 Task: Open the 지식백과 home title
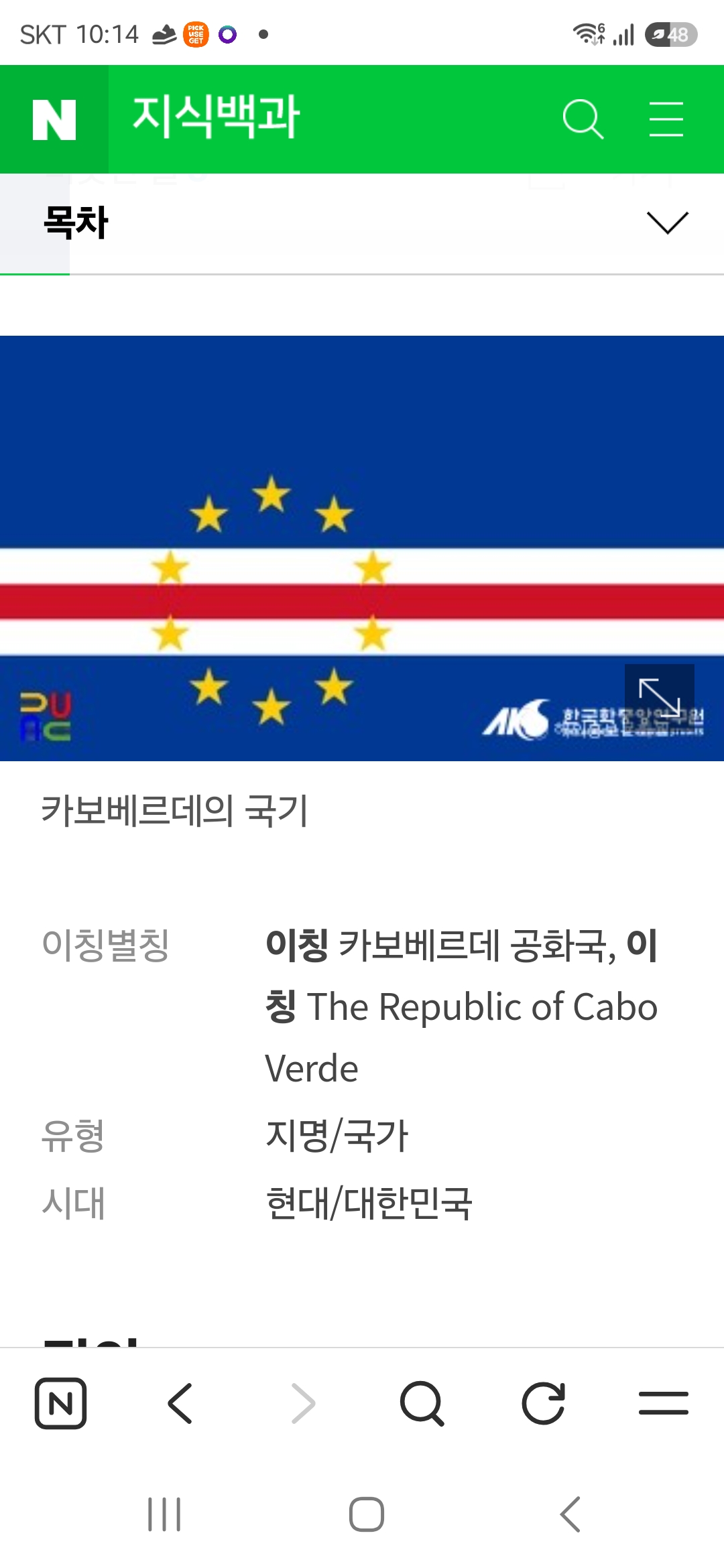coord(216,118)
